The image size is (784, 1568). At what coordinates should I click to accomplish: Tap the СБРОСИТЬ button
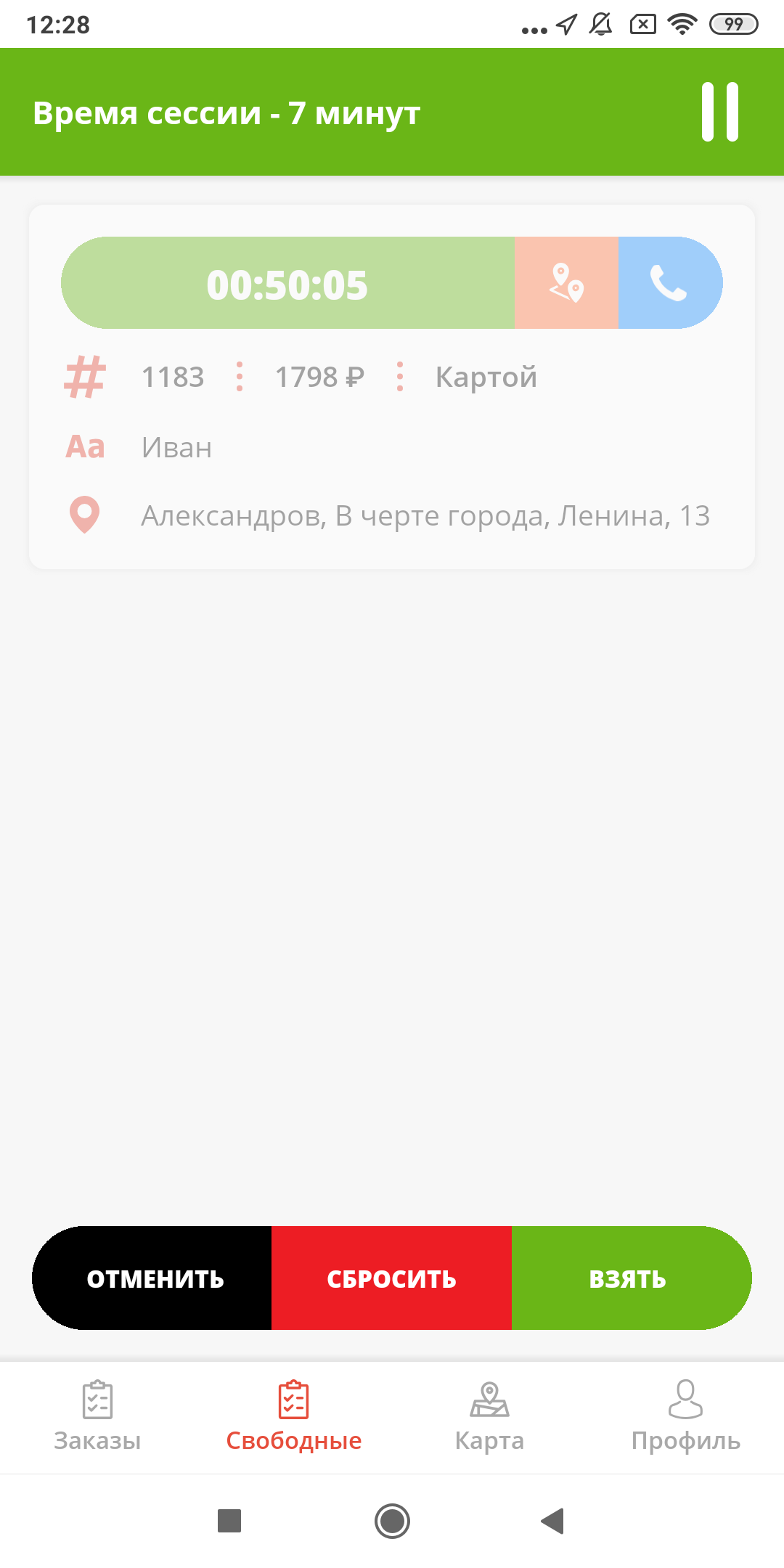391,1278
